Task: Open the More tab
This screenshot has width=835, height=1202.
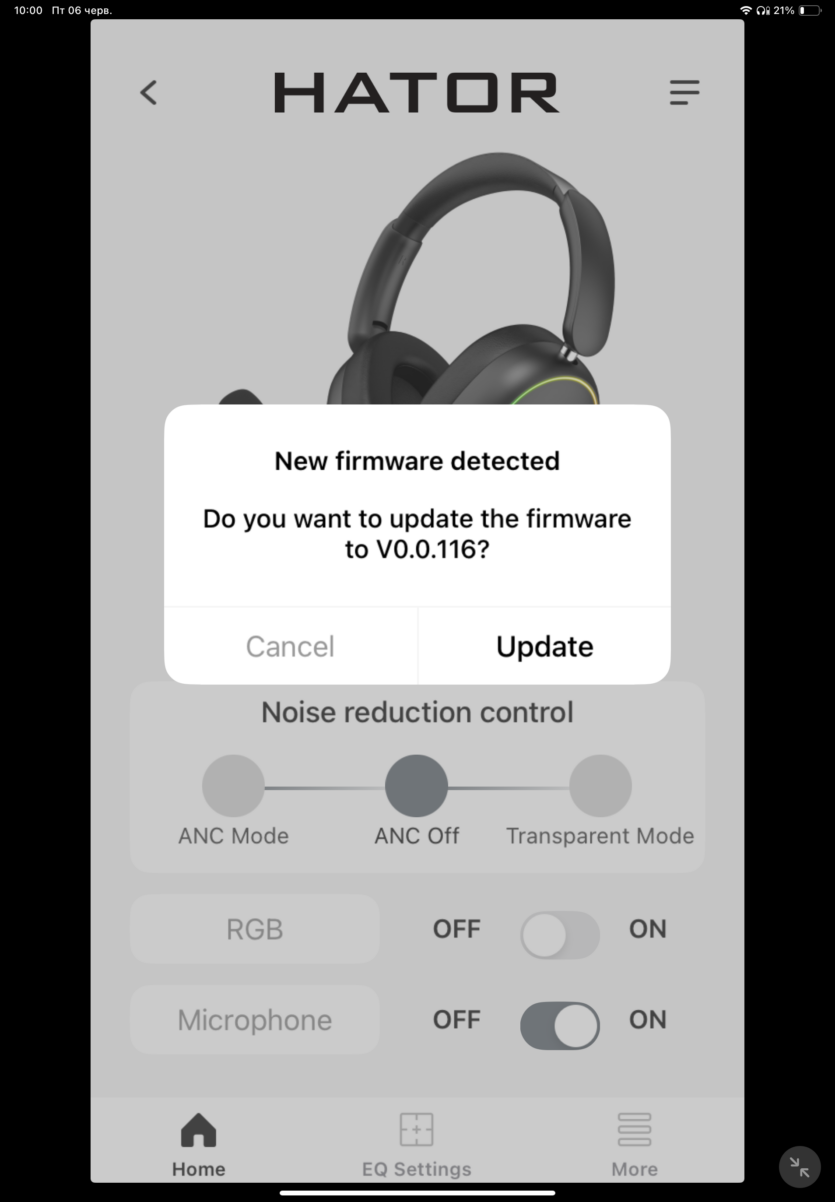Action: point(634,1145)
